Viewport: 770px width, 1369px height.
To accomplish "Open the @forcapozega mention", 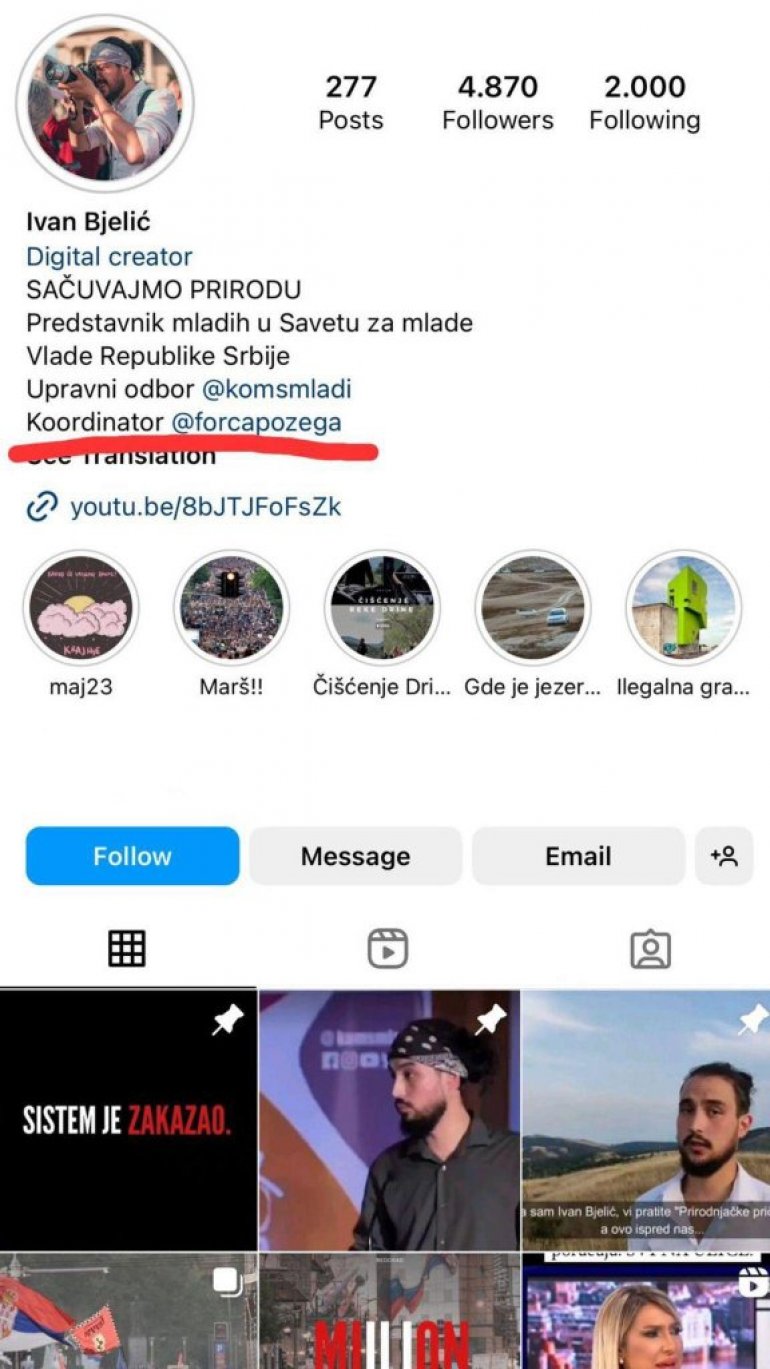I will (x=256, y=422).
